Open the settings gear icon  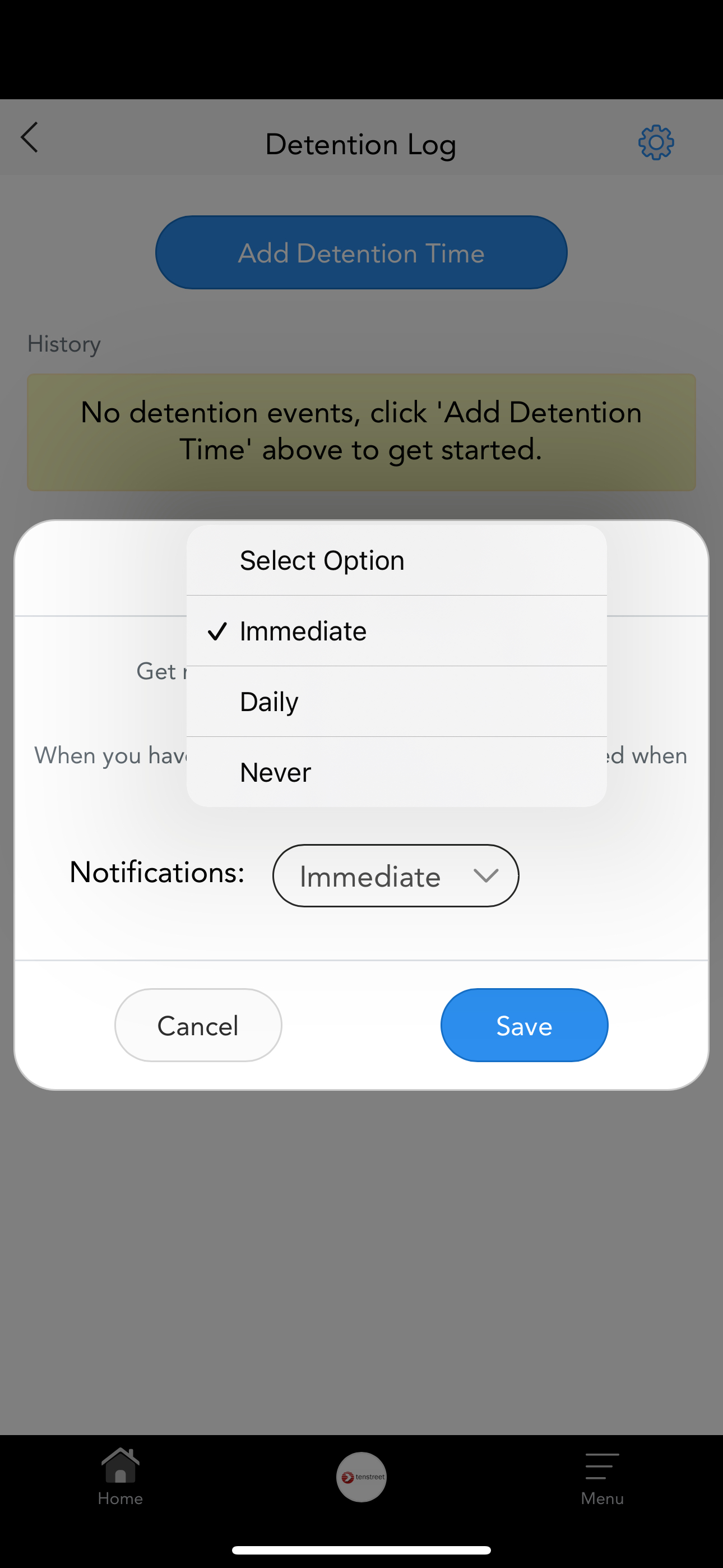[x=655, y=142]
